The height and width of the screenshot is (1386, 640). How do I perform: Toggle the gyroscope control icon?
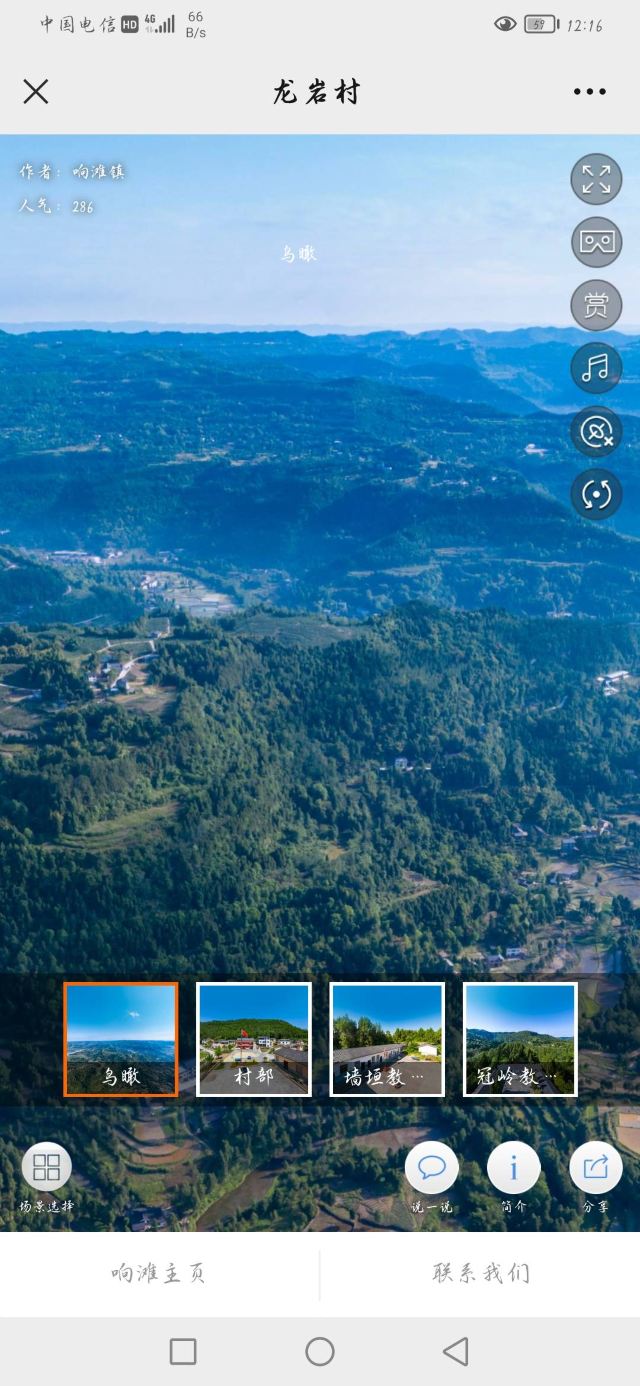tap(596, 431)
